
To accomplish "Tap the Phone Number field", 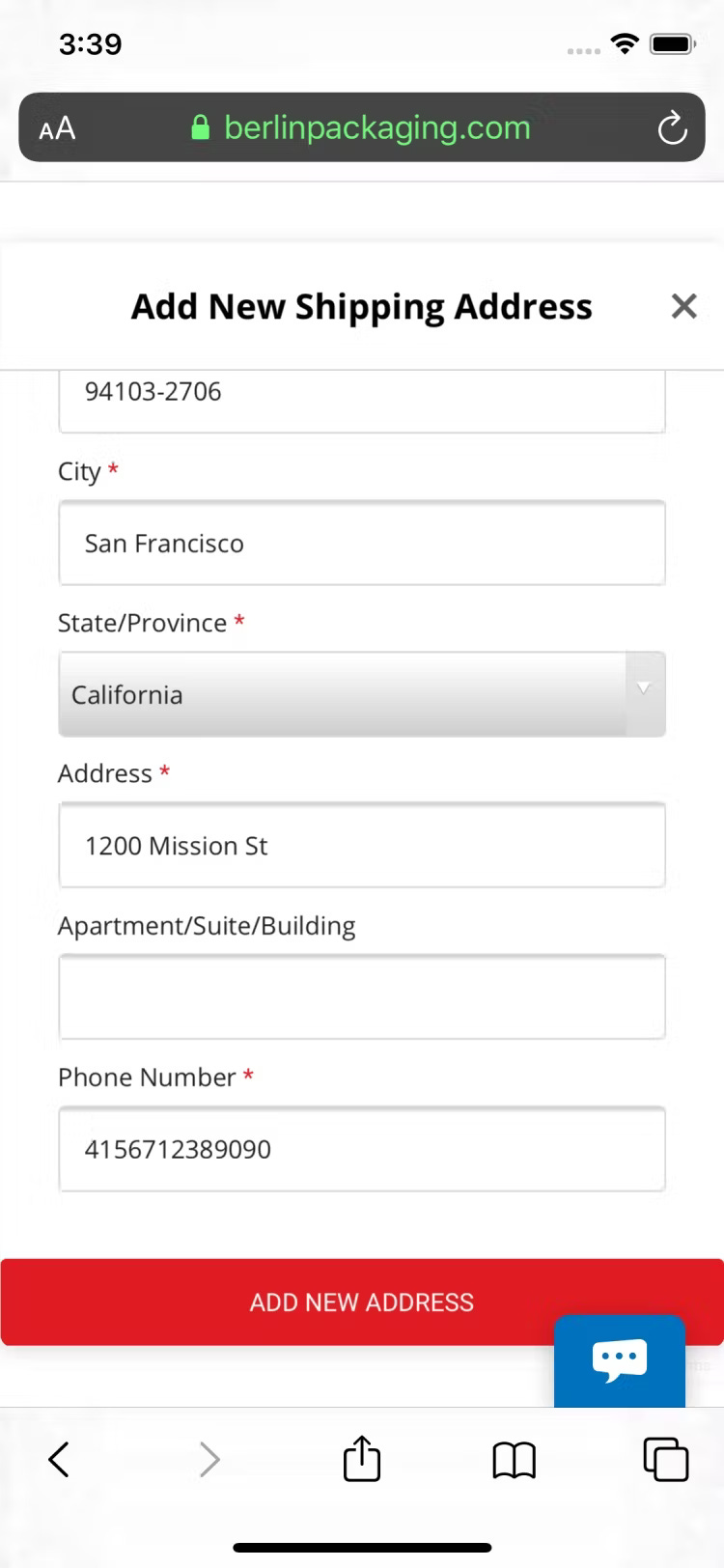I will click(x=361, y=1149).
